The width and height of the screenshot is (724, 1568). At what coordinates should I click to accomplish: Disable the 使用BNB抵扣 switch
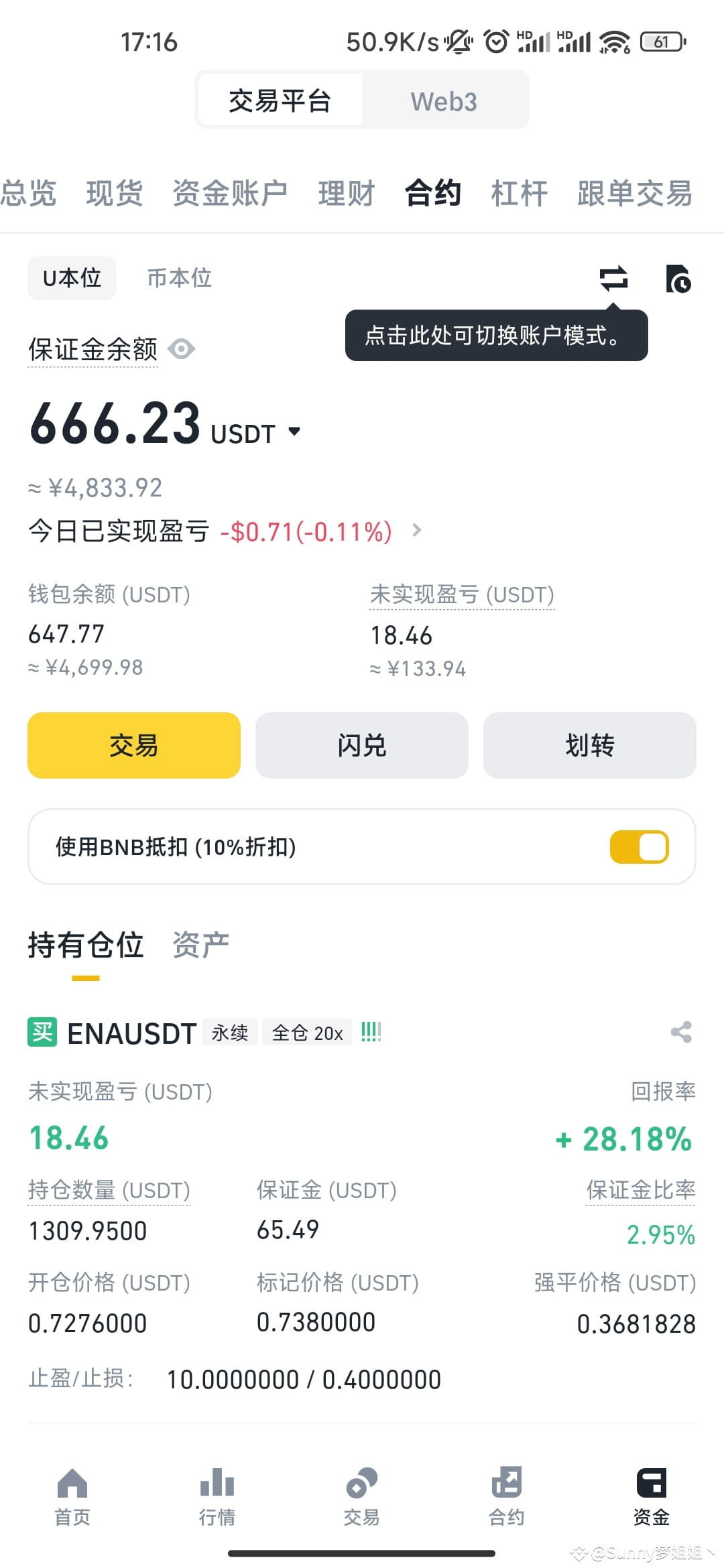coord(639,847)
